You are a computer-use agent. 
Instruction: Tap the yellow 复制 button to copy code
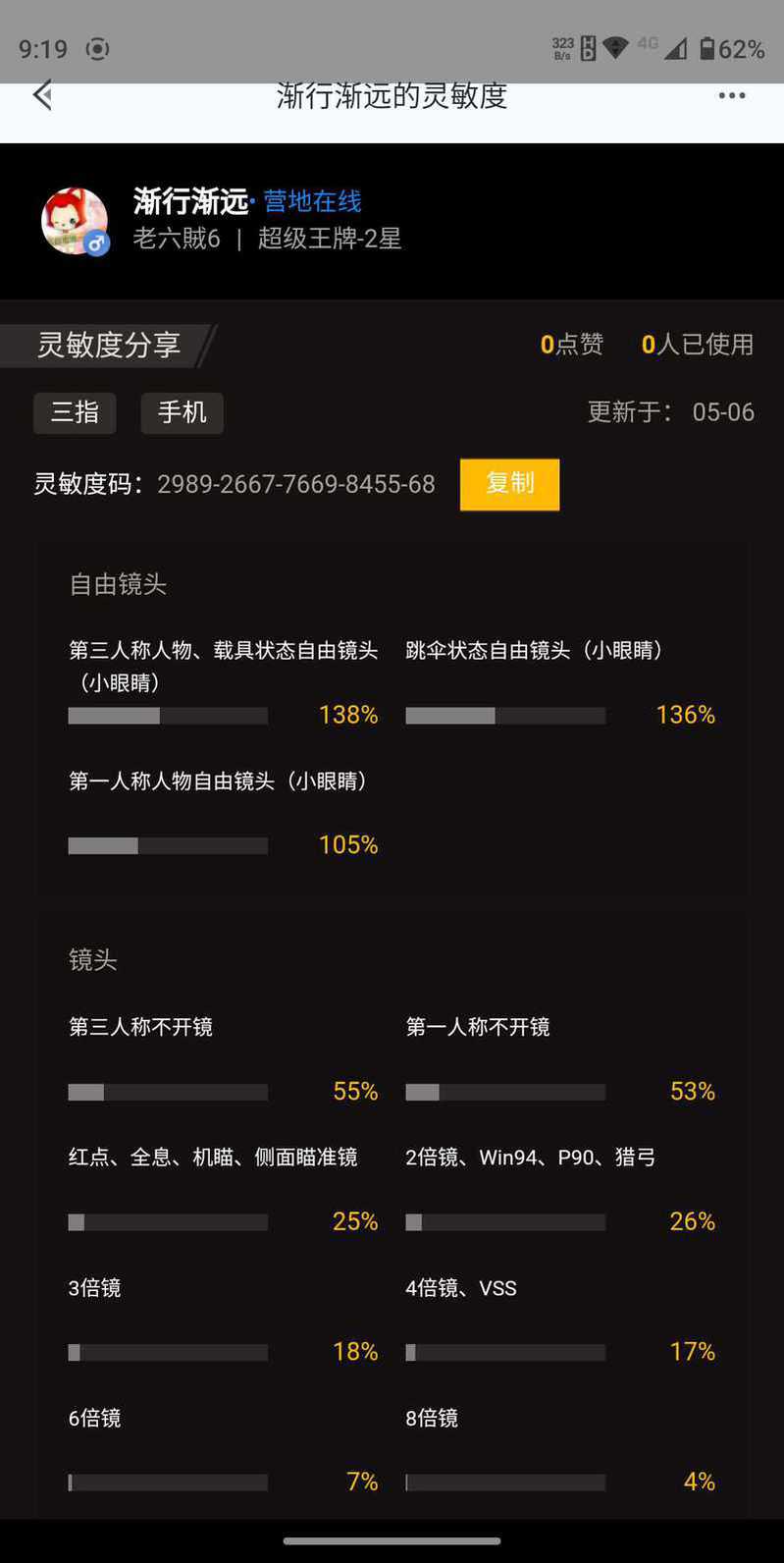[x=509, y=484]
